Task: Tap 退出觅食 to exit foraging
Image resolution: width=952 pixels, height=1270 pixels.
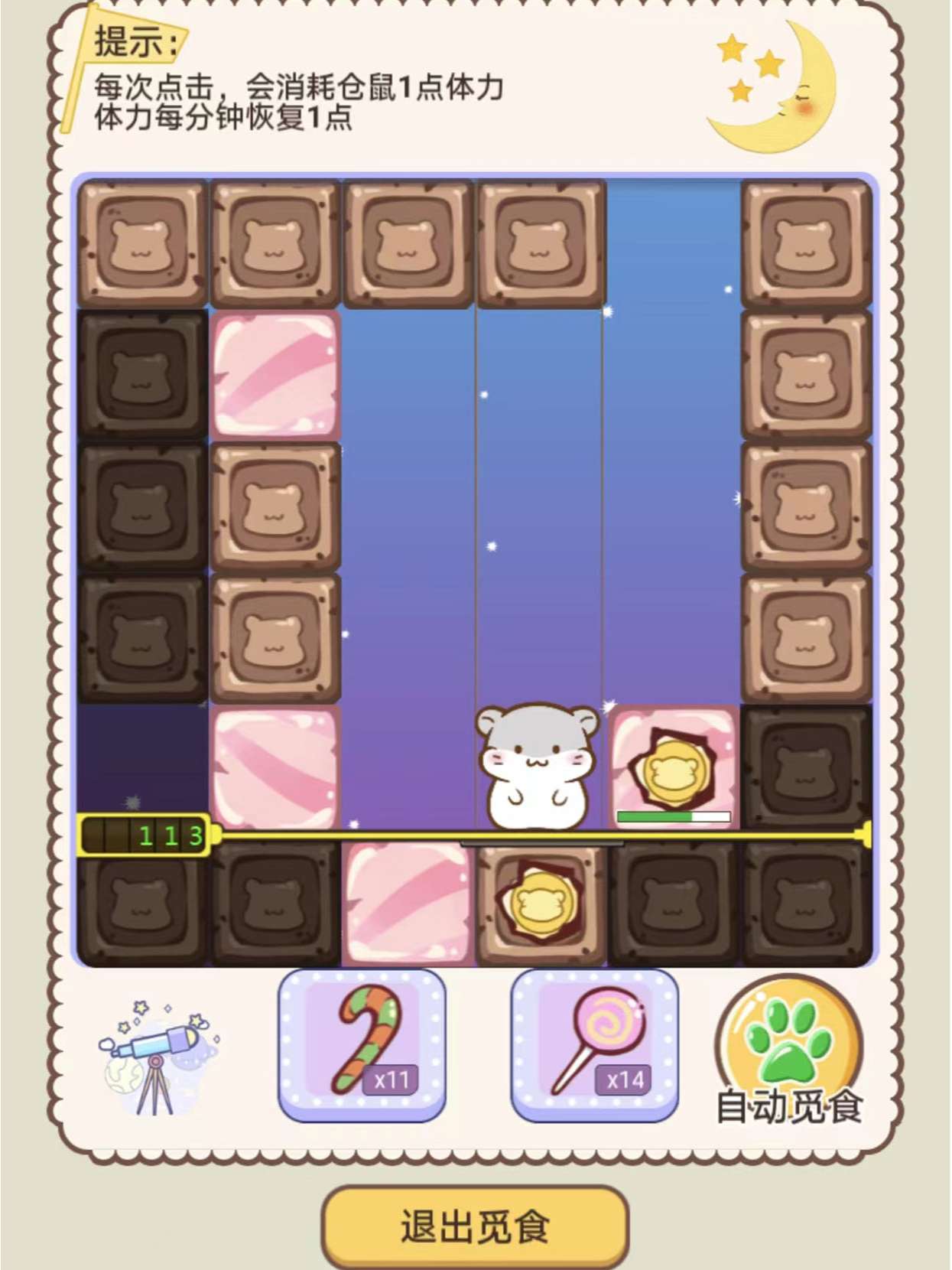Action: coord(475,1226)
